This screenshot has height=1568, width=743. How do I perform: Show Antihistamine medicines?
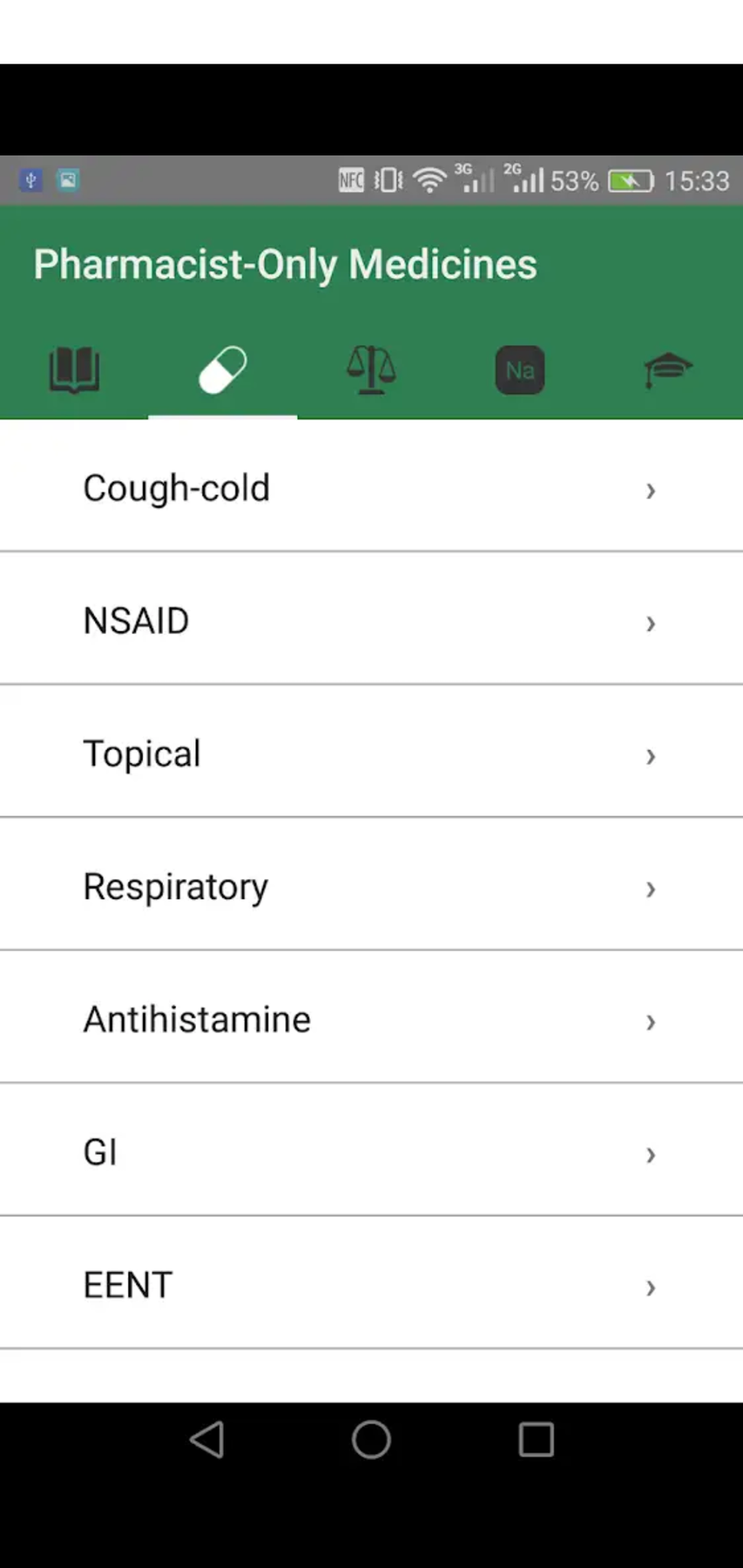371,1018
